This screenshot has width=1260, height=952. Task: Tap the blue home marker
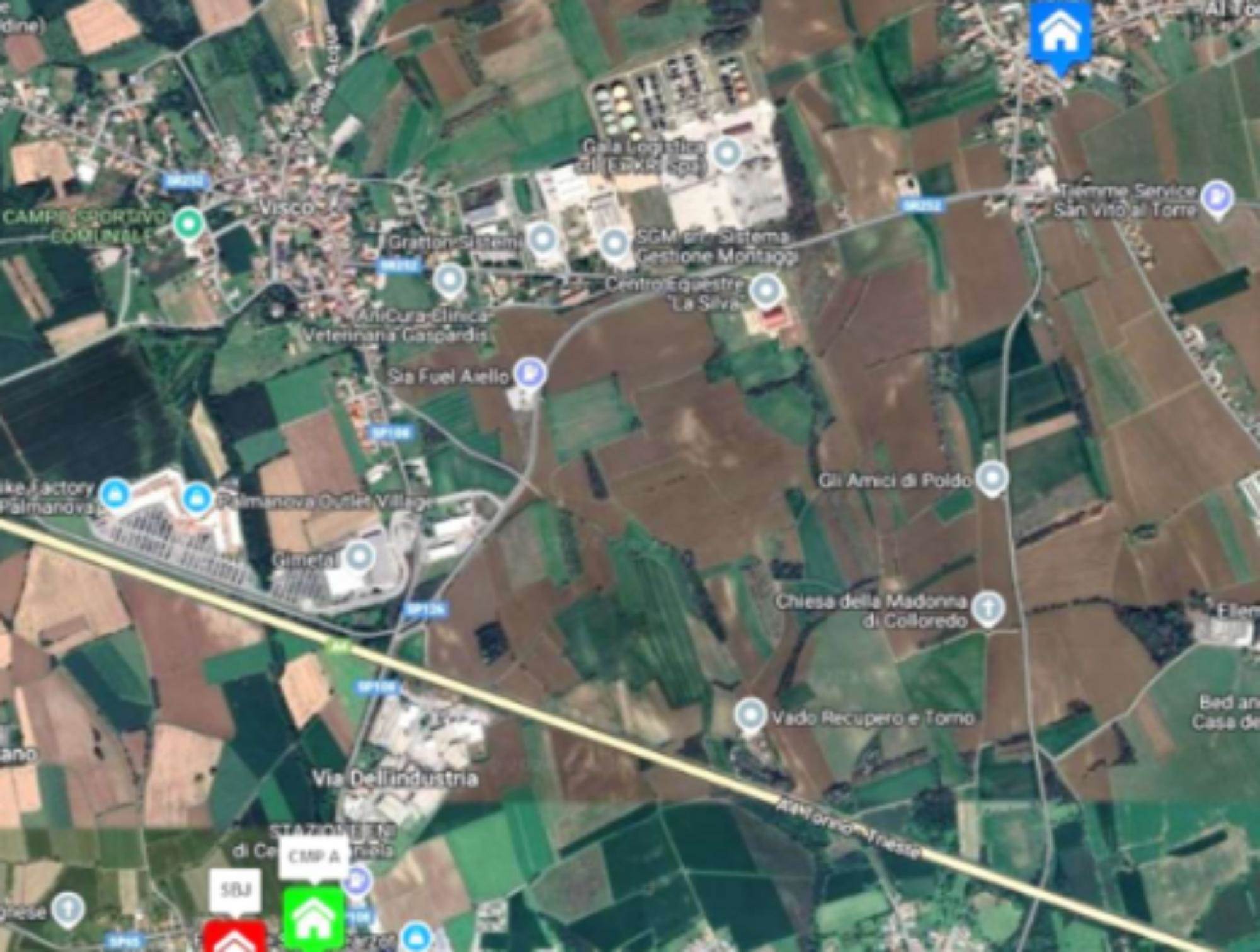tap(1061, 33)
